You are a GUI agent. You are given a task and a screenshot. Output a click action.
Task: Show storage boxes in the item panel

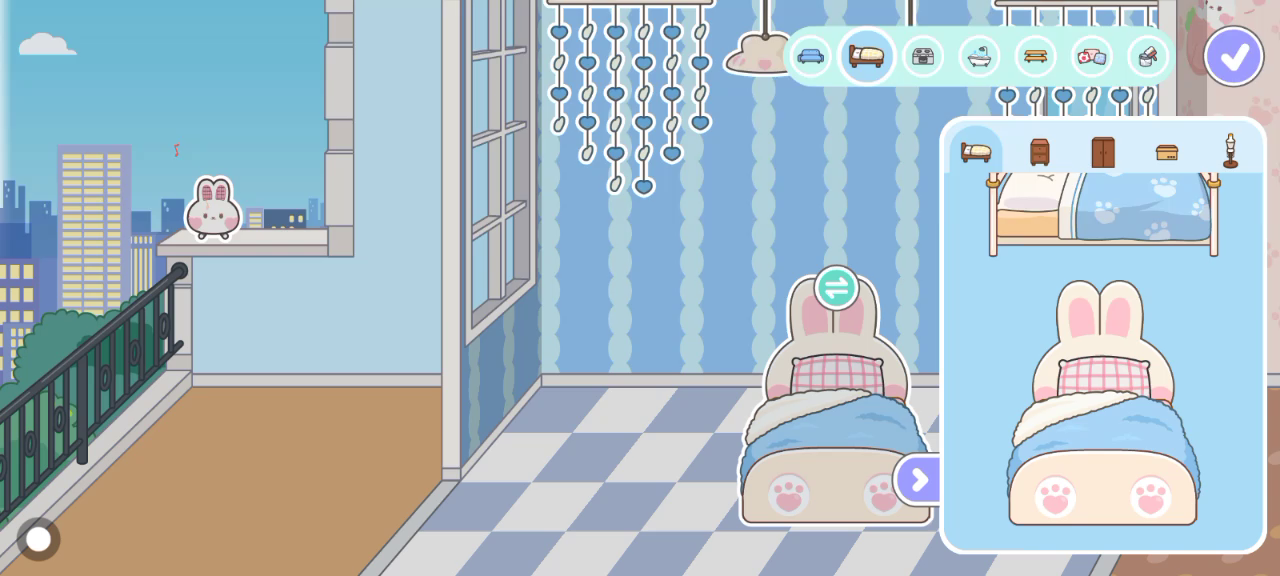click(1167, 152)
